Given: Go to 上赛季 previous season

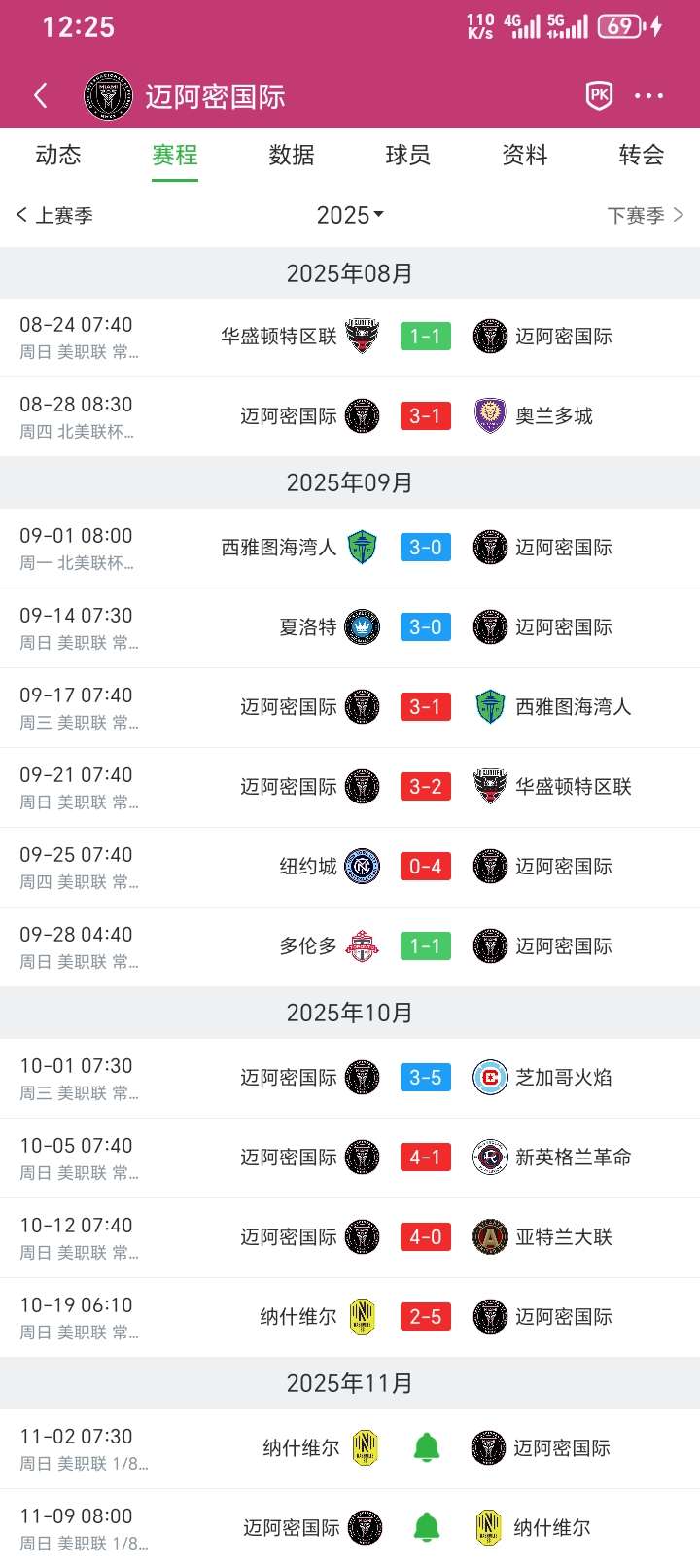Looking at the screenshot, I should (55, 215).
